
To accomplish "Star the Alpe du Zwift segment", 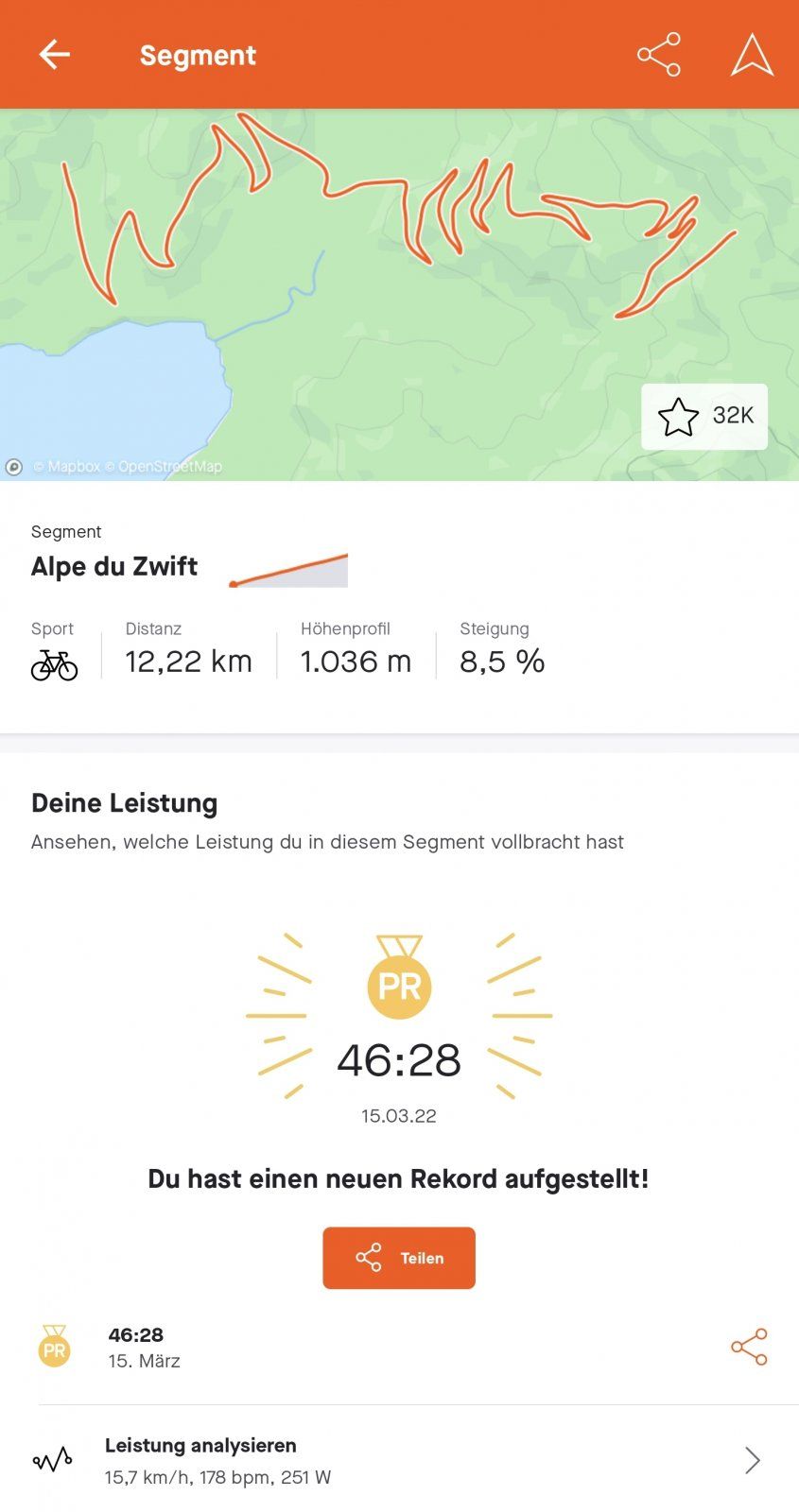I will 703,416.
